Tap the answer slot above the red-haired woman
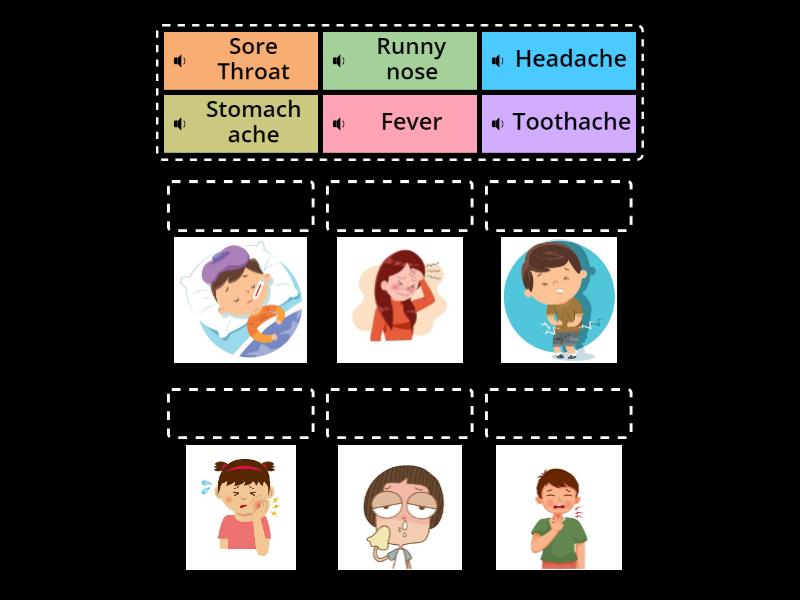 click(400, 206)
